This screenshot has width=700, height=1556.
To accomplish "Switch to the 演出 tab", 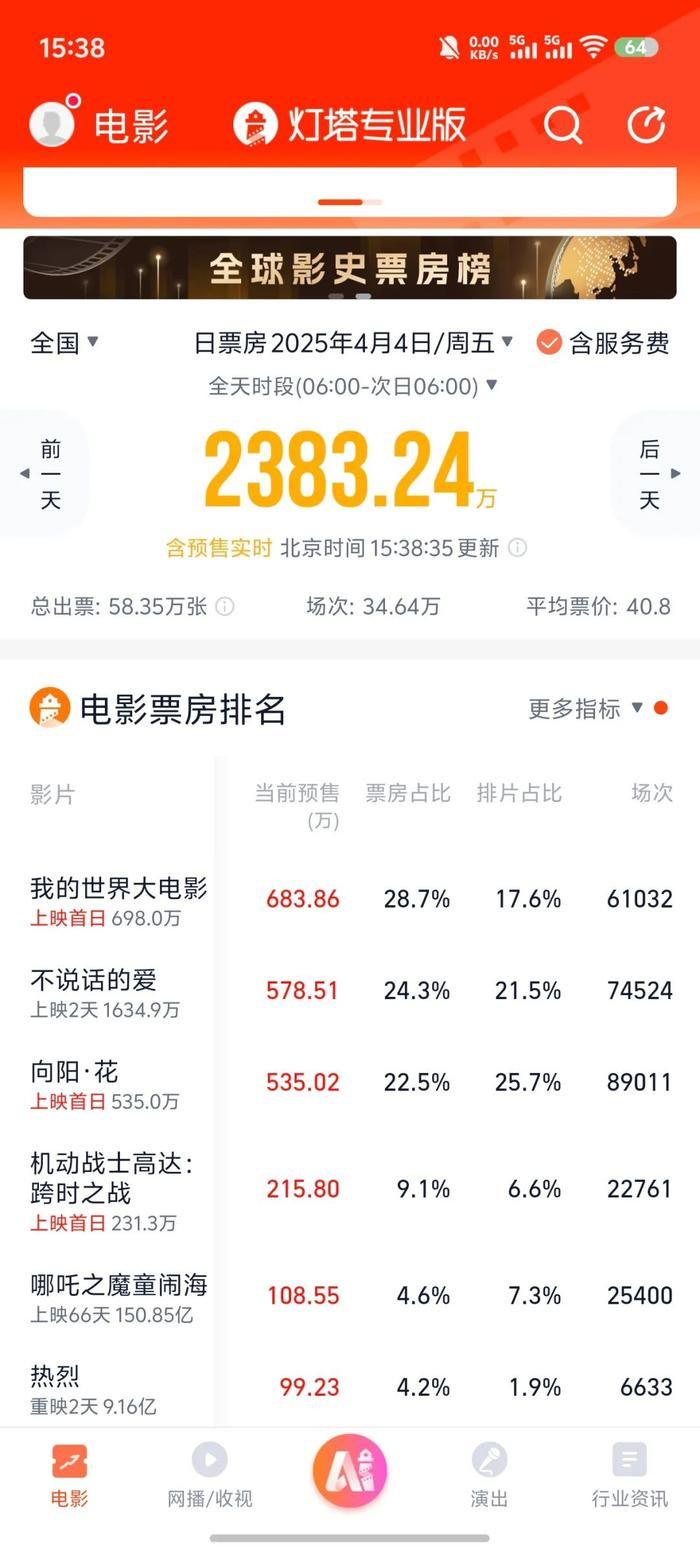I will click(x=490, y=1475).
